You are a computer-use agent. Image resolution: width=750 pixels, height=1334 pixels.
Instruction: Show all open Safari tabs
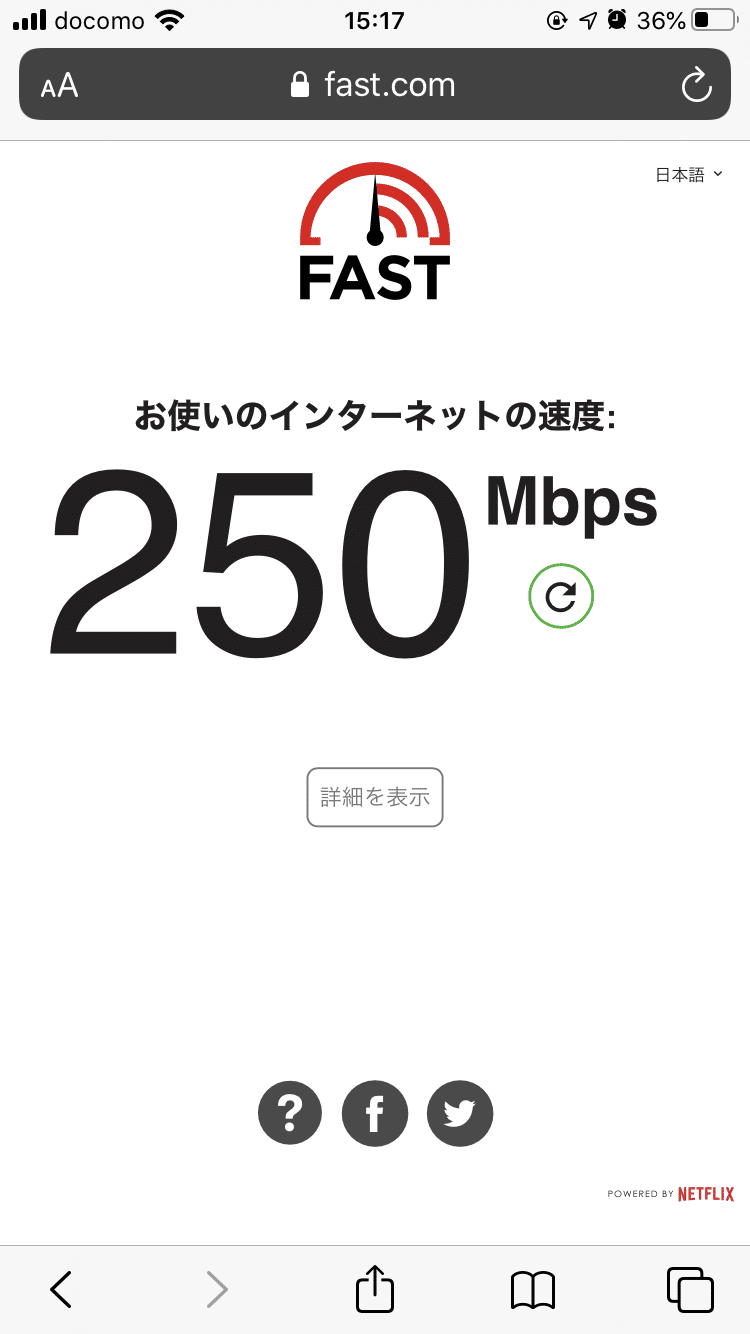[689, 1289]
